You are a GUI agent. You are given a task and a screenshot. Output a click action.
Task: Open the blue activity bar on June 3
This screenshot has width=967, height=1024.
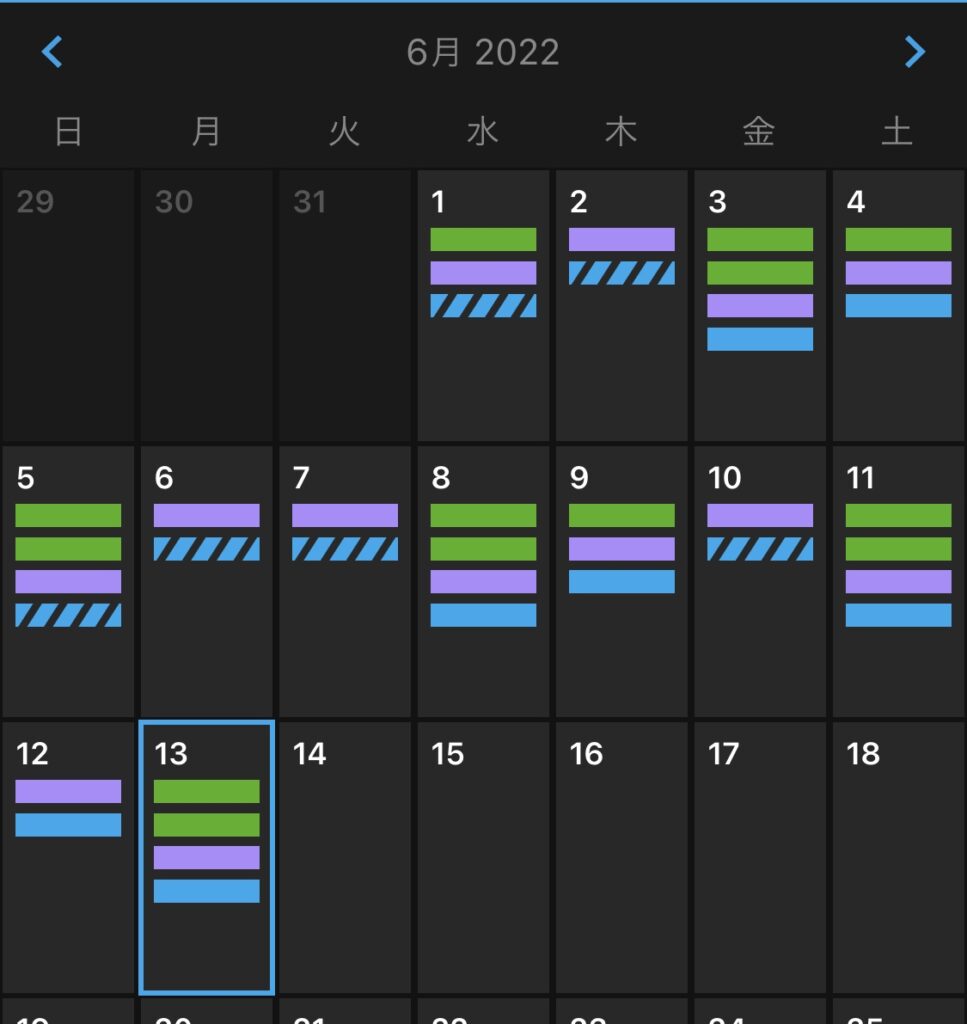point(759,340)
